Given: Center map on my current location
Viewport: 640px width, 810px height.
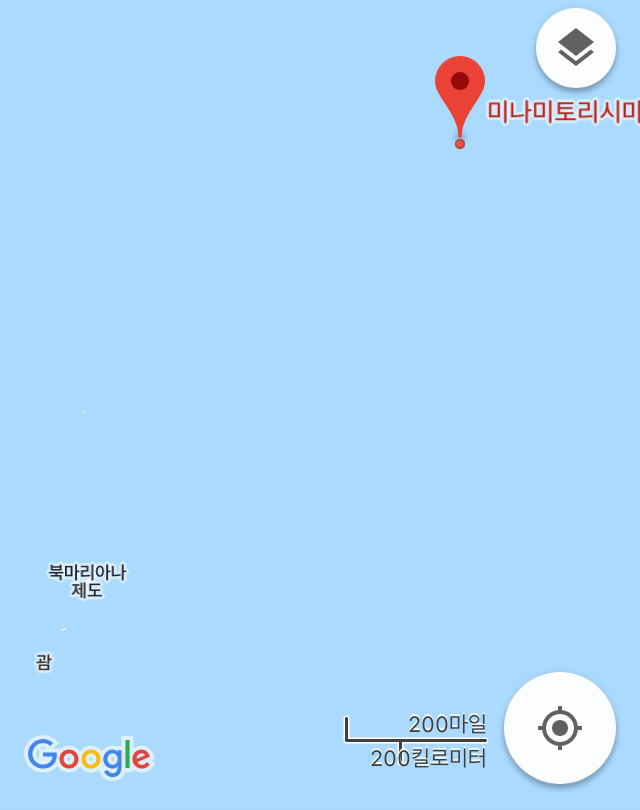Looking at the screenshot, I should 559,727.
